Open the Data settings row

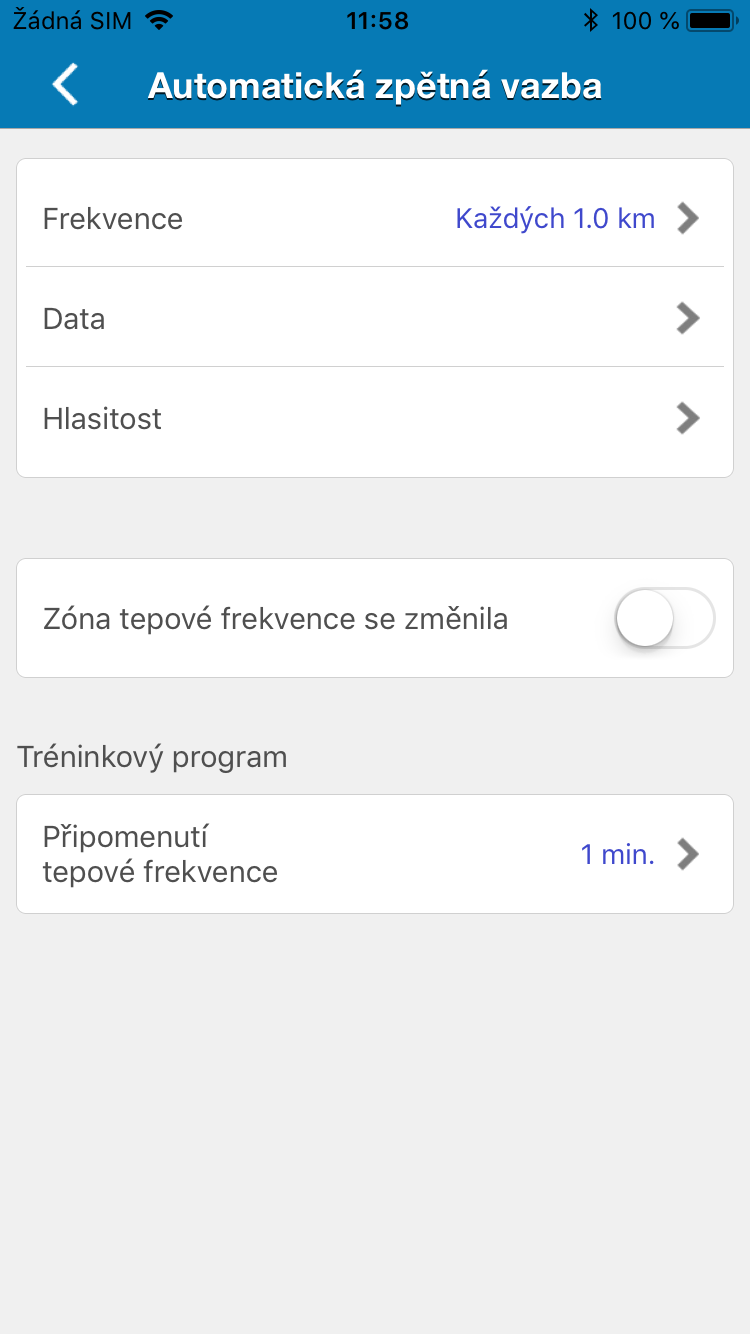pyautogui.click(x=375, y=318)
